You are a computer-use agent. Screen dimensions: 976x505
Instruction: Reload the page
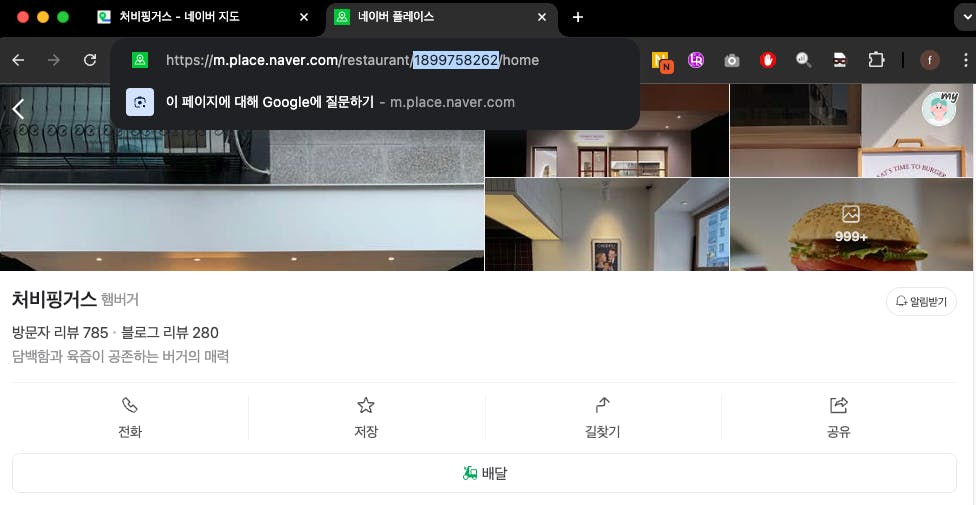click(90, 60)
